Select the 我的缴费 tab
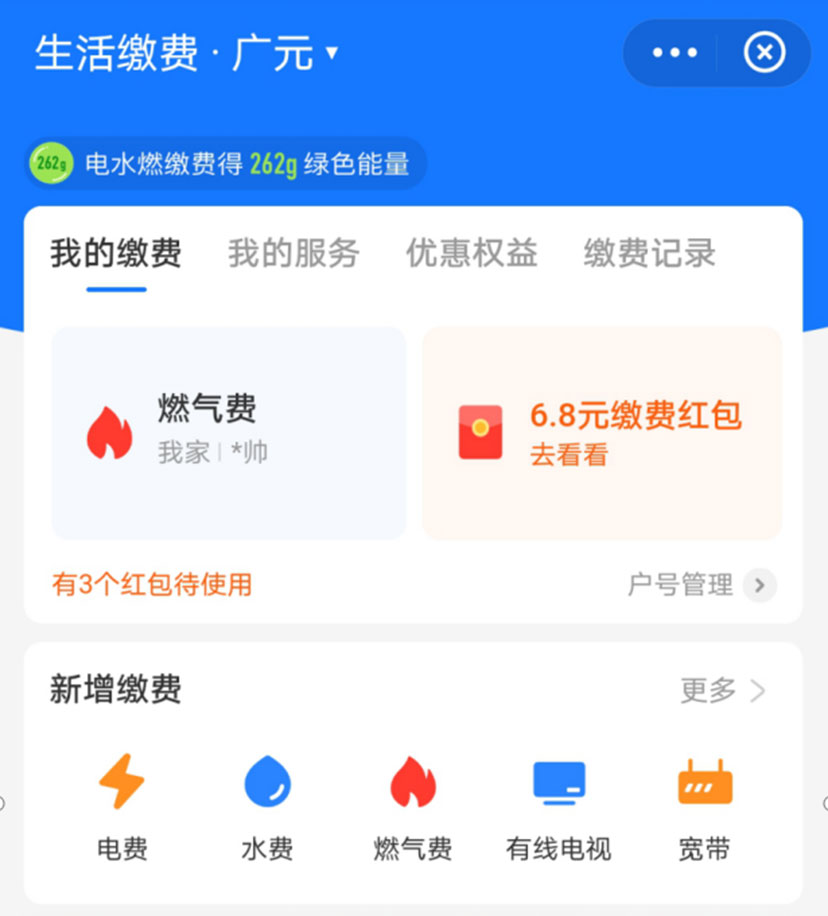Screen dimensions: 828x916 coord(116,254)
